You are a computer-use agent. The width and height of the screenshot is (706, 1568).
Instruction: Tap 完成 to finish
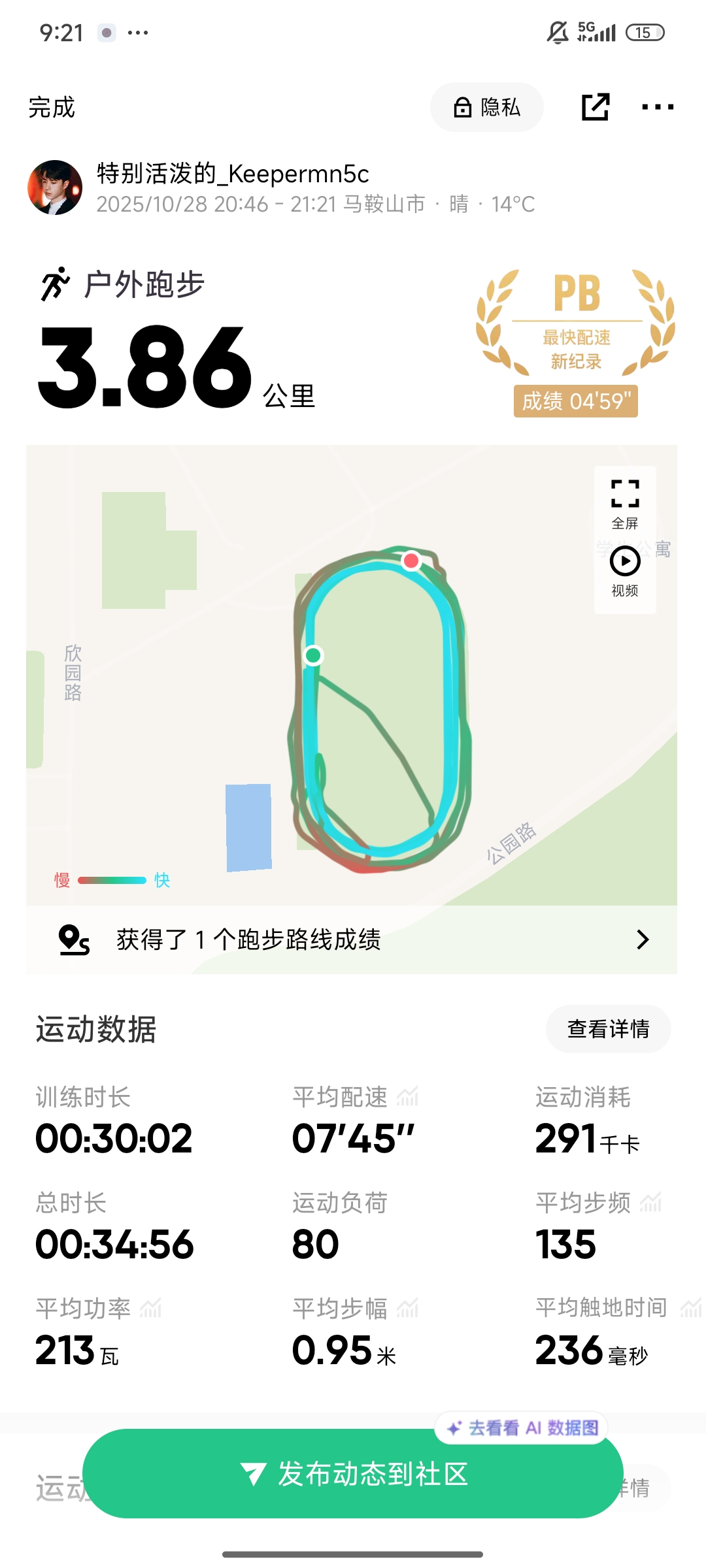click(x=52, y=107)
